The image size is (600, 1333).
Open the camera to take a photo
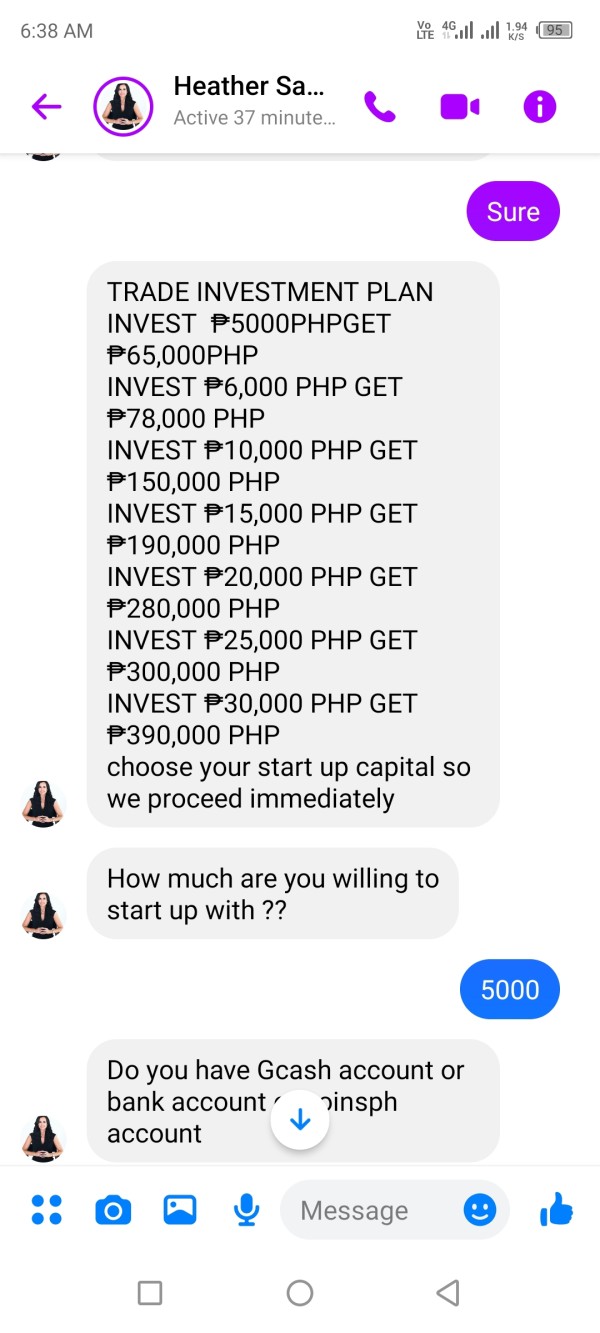click(112, 1210)
